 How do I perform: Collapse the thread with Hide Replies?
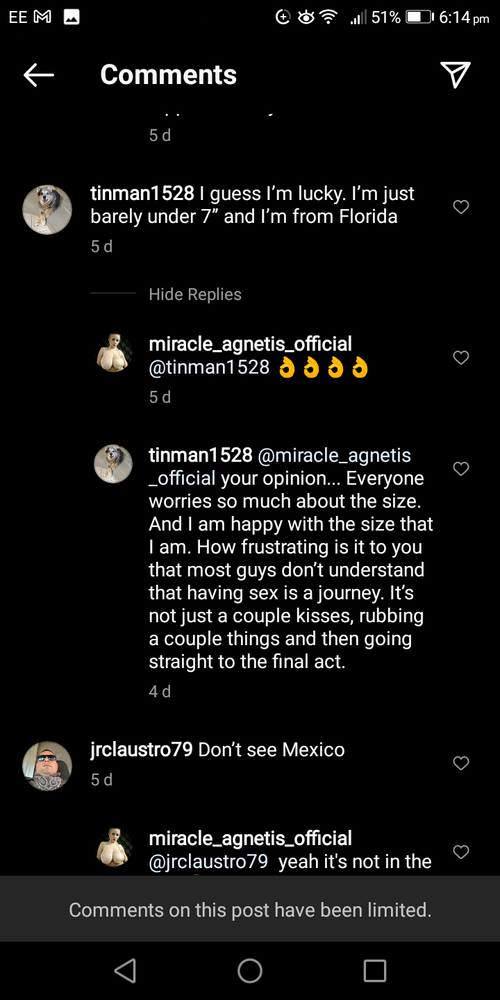pyautogui.click(x=195, y=295)
